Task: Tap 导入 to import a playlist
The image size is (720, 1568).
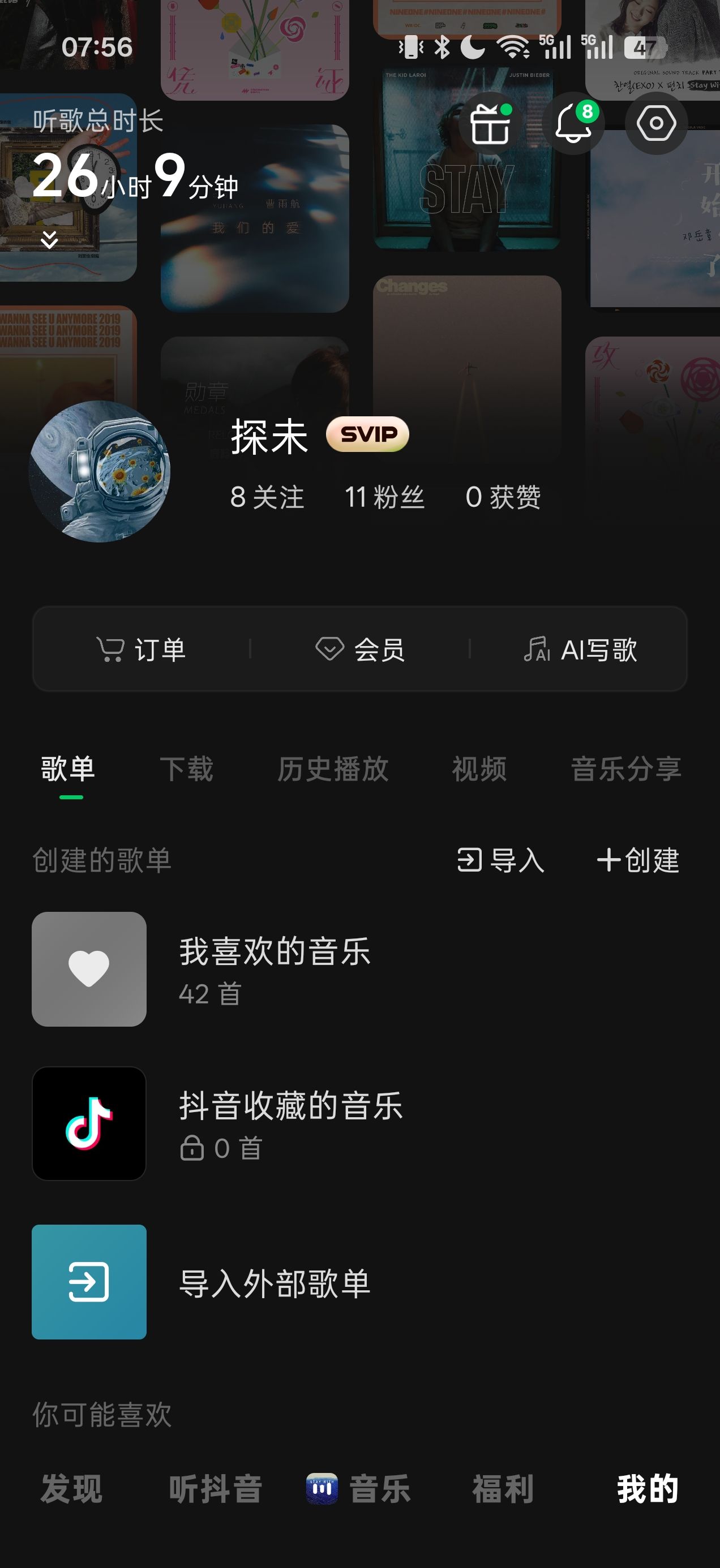Action: [501, 860]
